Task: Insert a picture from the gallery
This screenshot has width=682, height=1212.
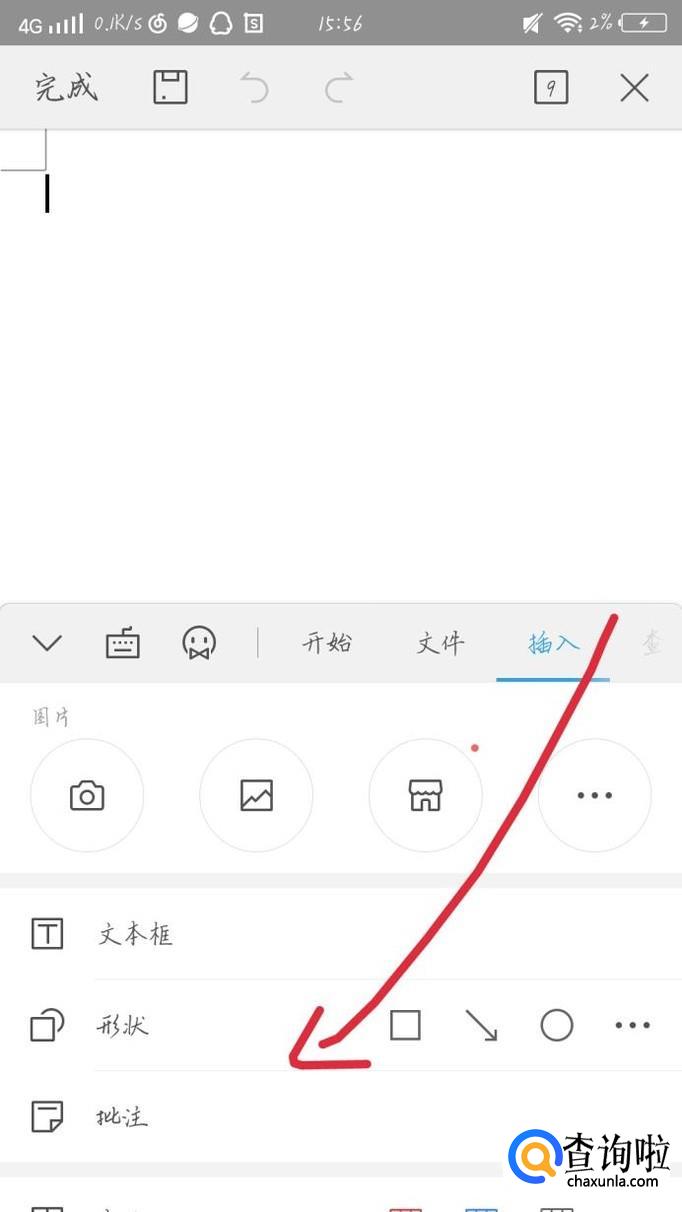Action: [256, 796]
